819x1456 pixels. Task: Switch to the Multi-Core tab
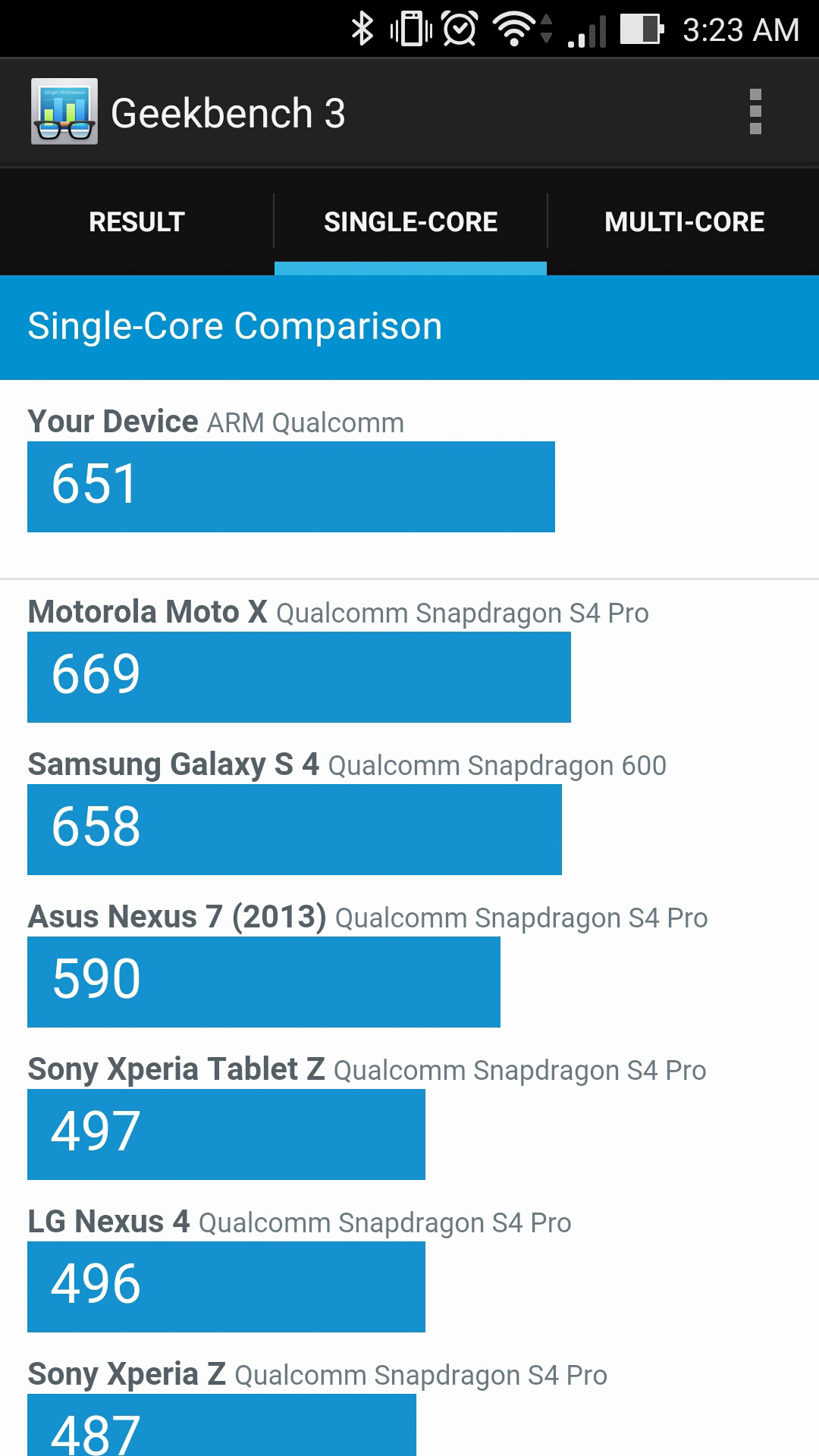(684, 221)
